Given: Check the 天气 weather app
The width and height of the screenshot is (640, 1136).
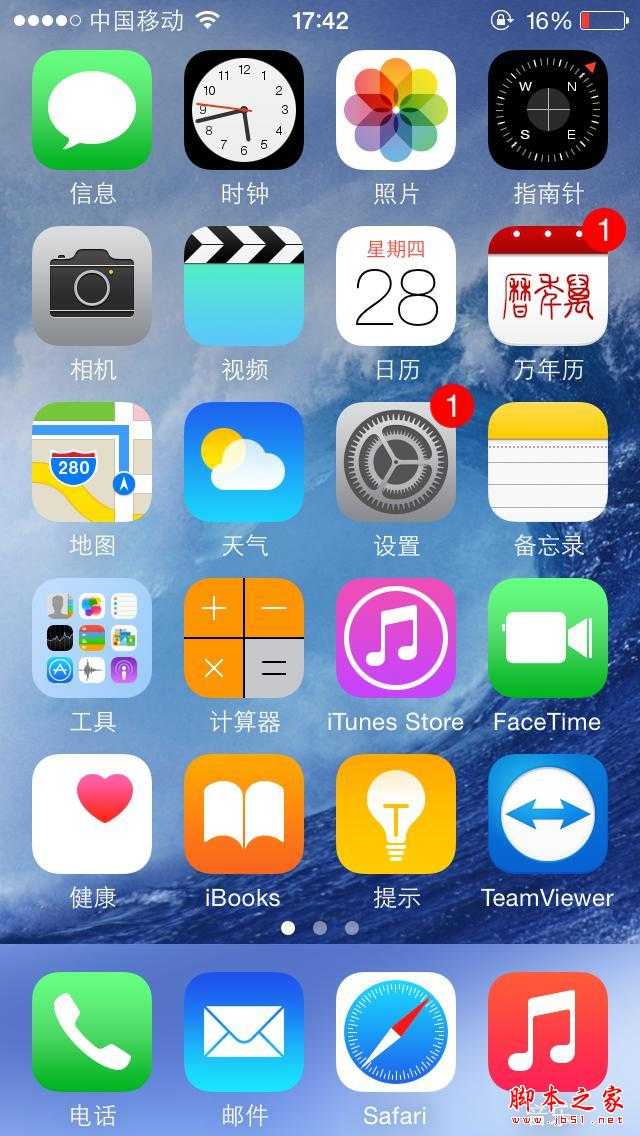Looking at the screenshot, I should (x=244, y=462).
